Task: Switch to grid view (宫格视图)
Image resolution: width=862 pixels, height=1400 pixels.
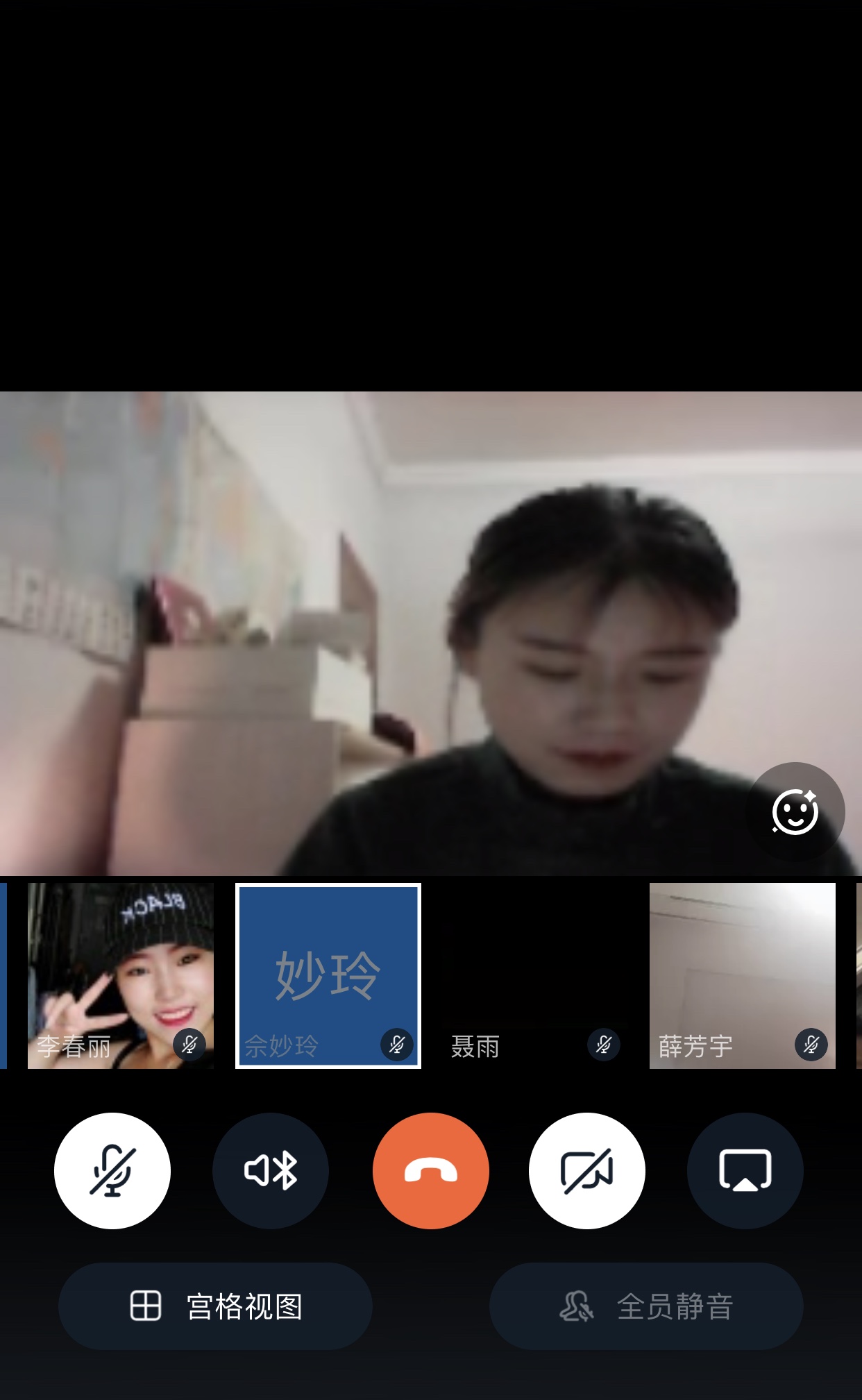Action: [x=215, y=1306]
